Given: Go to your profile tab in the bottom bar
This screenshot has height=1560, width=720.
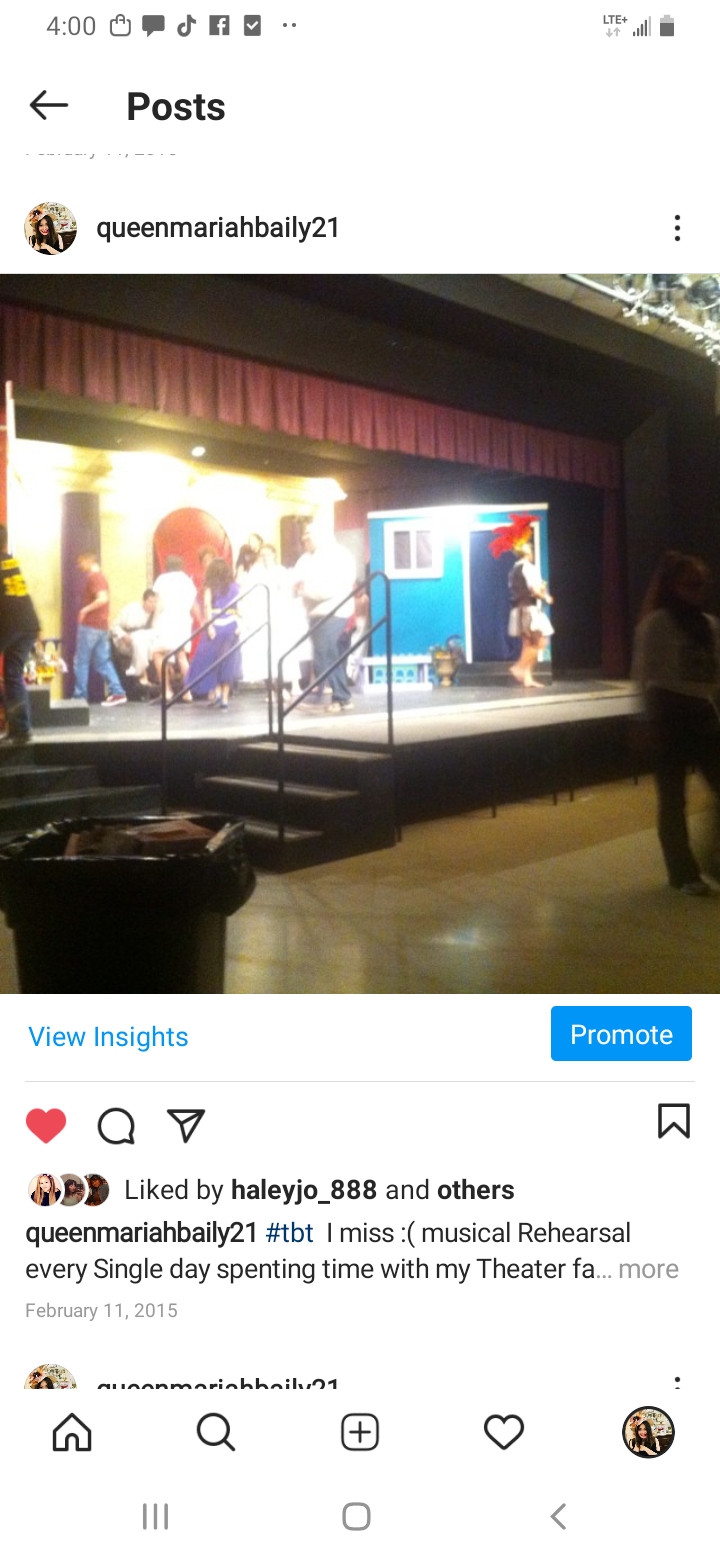Looking at the screenshot, I should pyautogui.click(x=648, y=1432).
